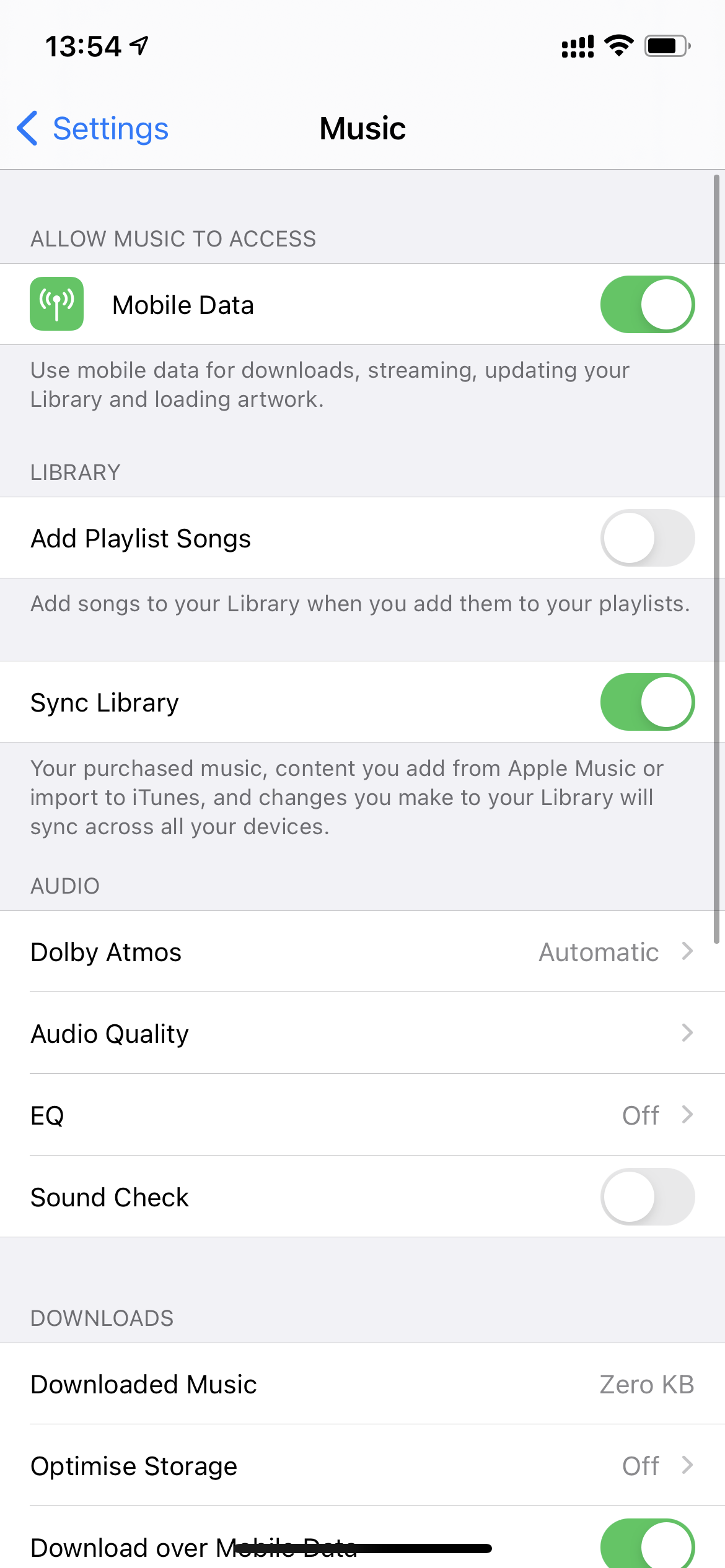Open Audio Quality options

coord(362,1034)
